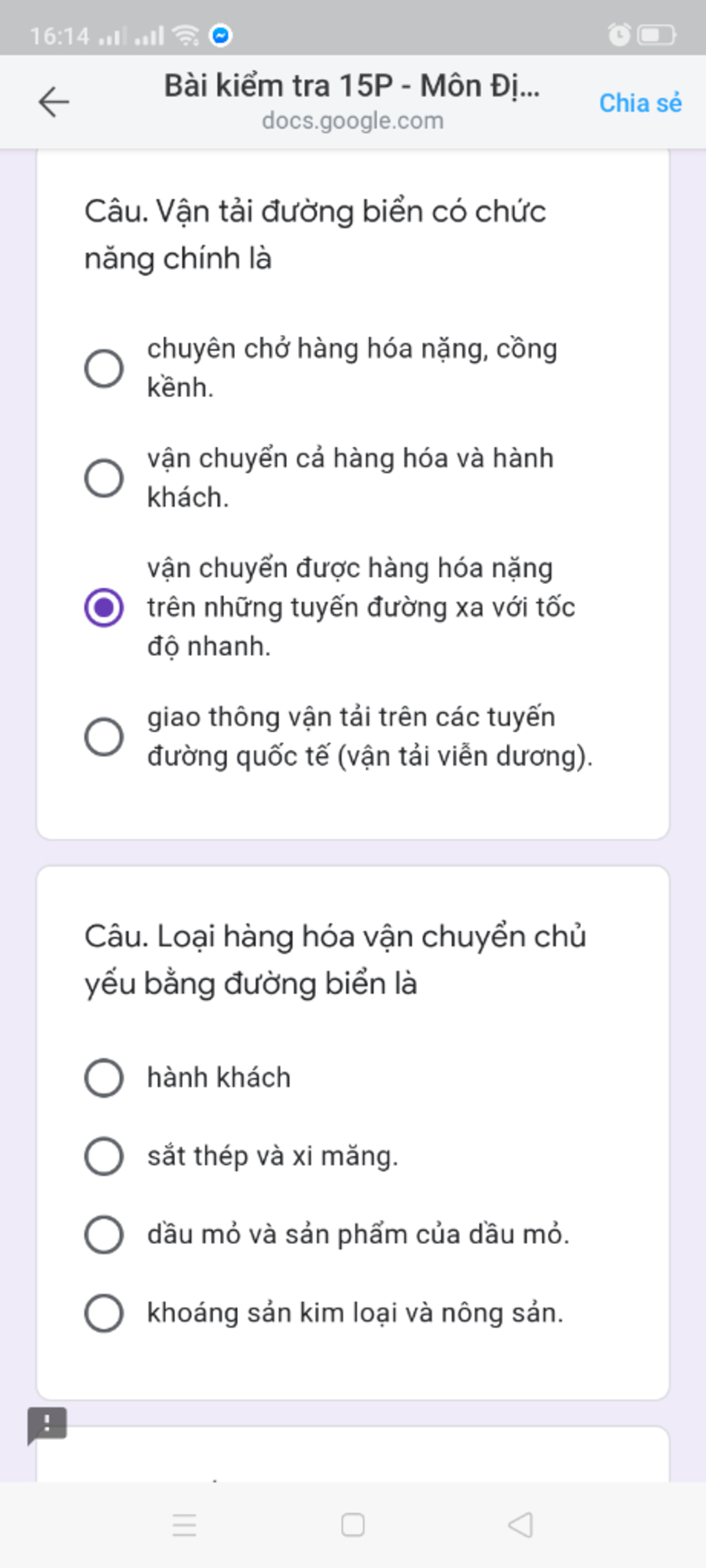Open recent apps from navigation bar

coord(184,1525)
